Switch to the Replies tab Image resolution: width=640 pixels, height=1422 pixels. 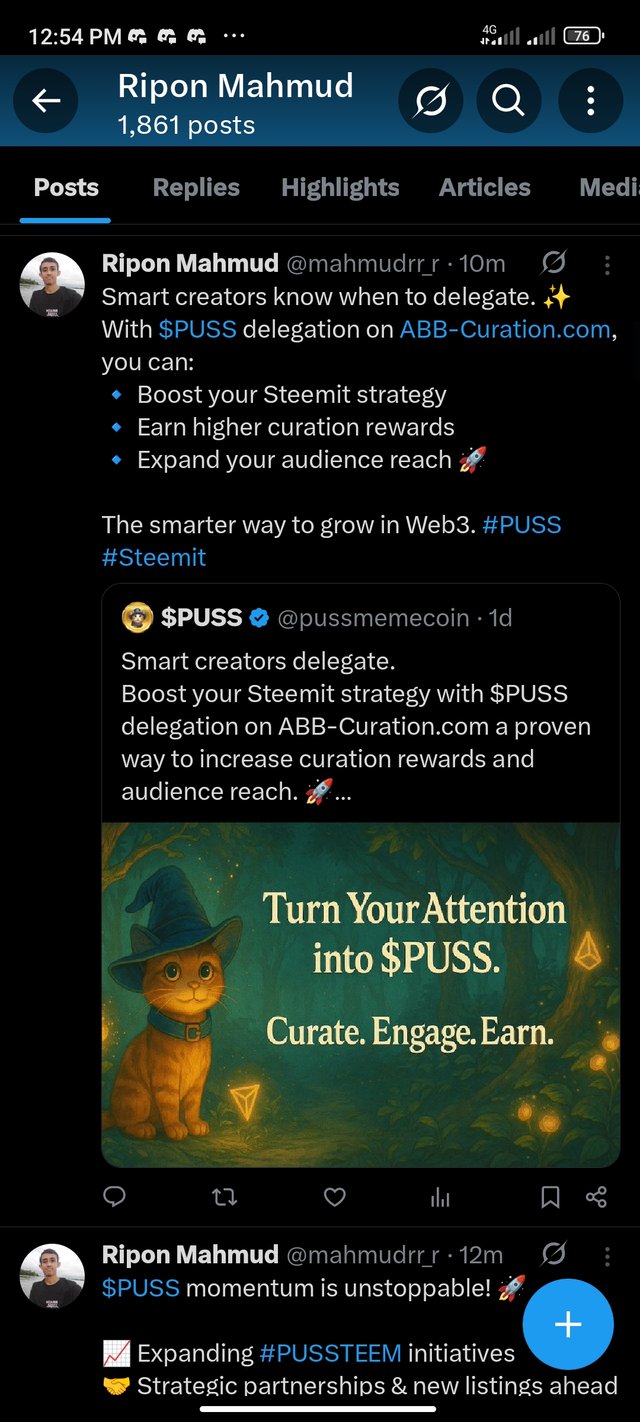pos(196,188)
